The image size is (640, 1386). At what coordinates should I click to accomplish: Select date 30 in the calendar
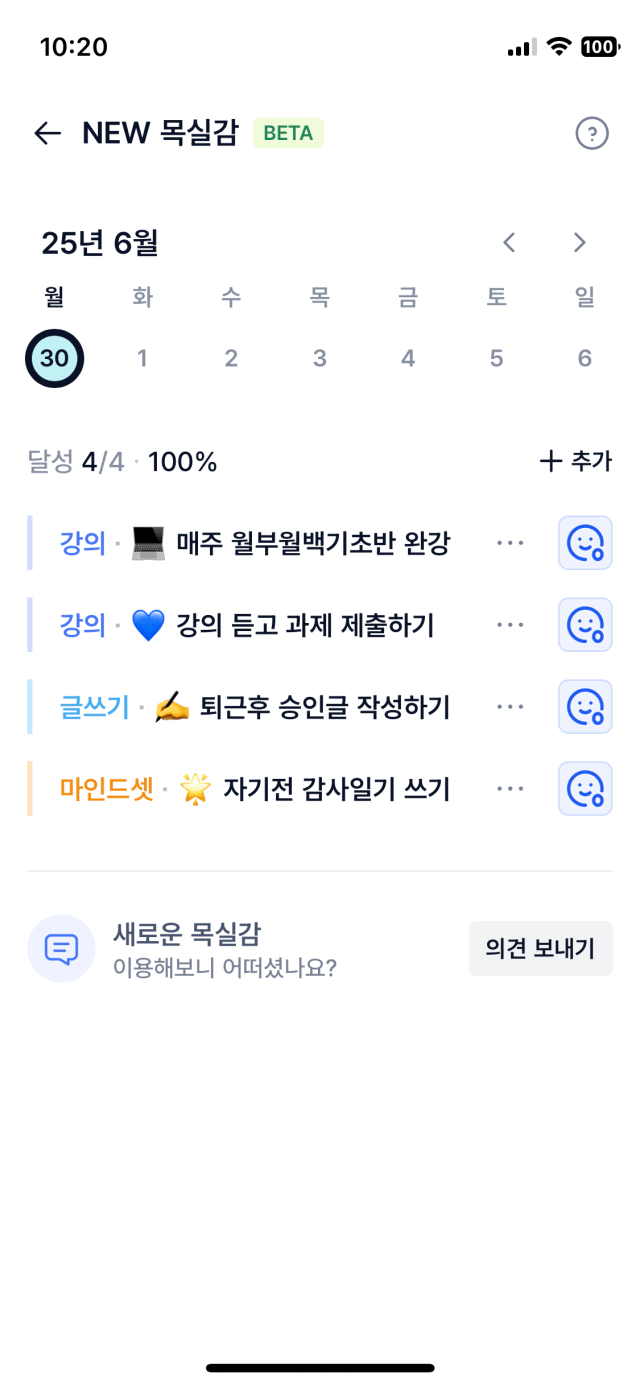tap(55, 358)
